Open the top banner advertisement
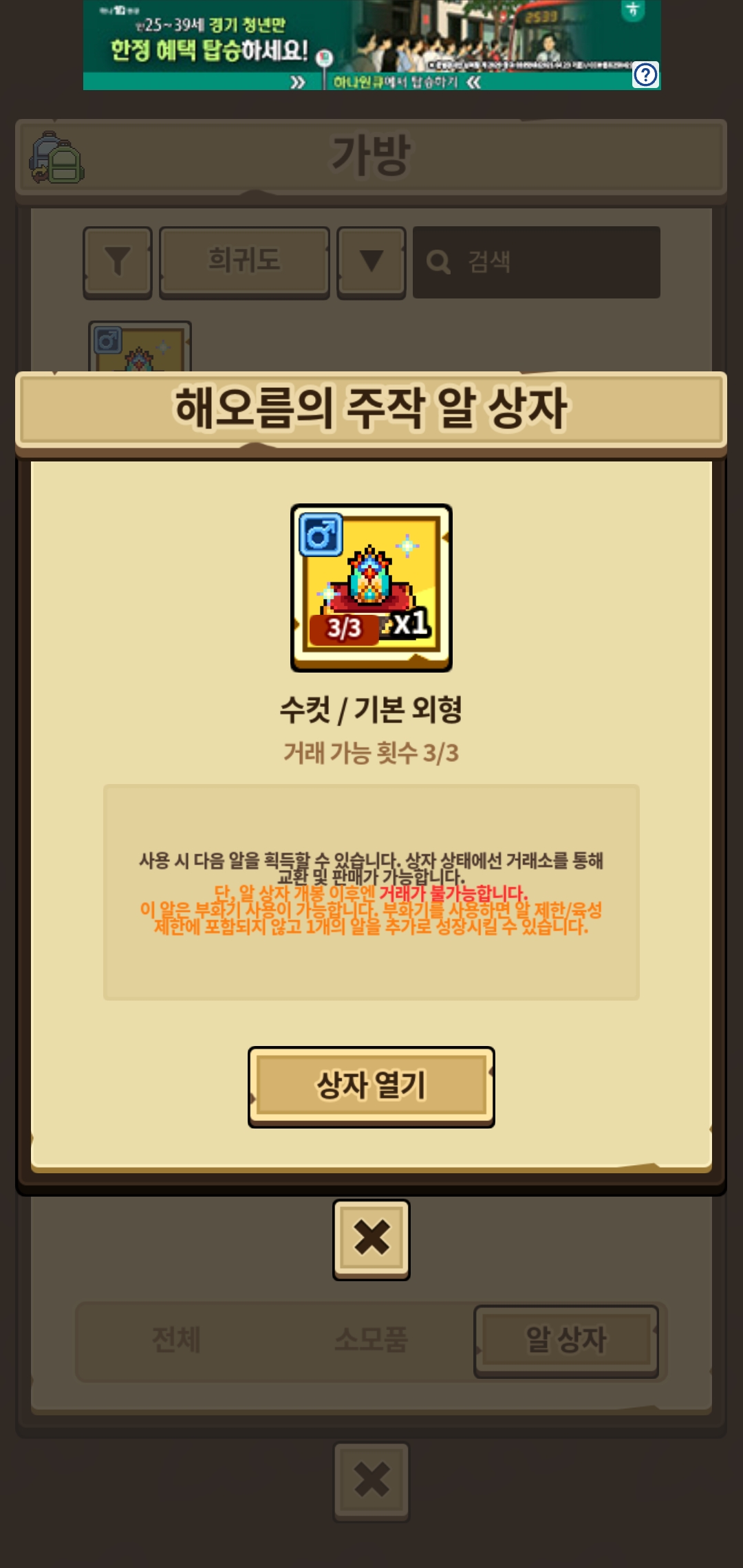The height and width of the screenshot is (1568, 743). (x=371, y=45)
